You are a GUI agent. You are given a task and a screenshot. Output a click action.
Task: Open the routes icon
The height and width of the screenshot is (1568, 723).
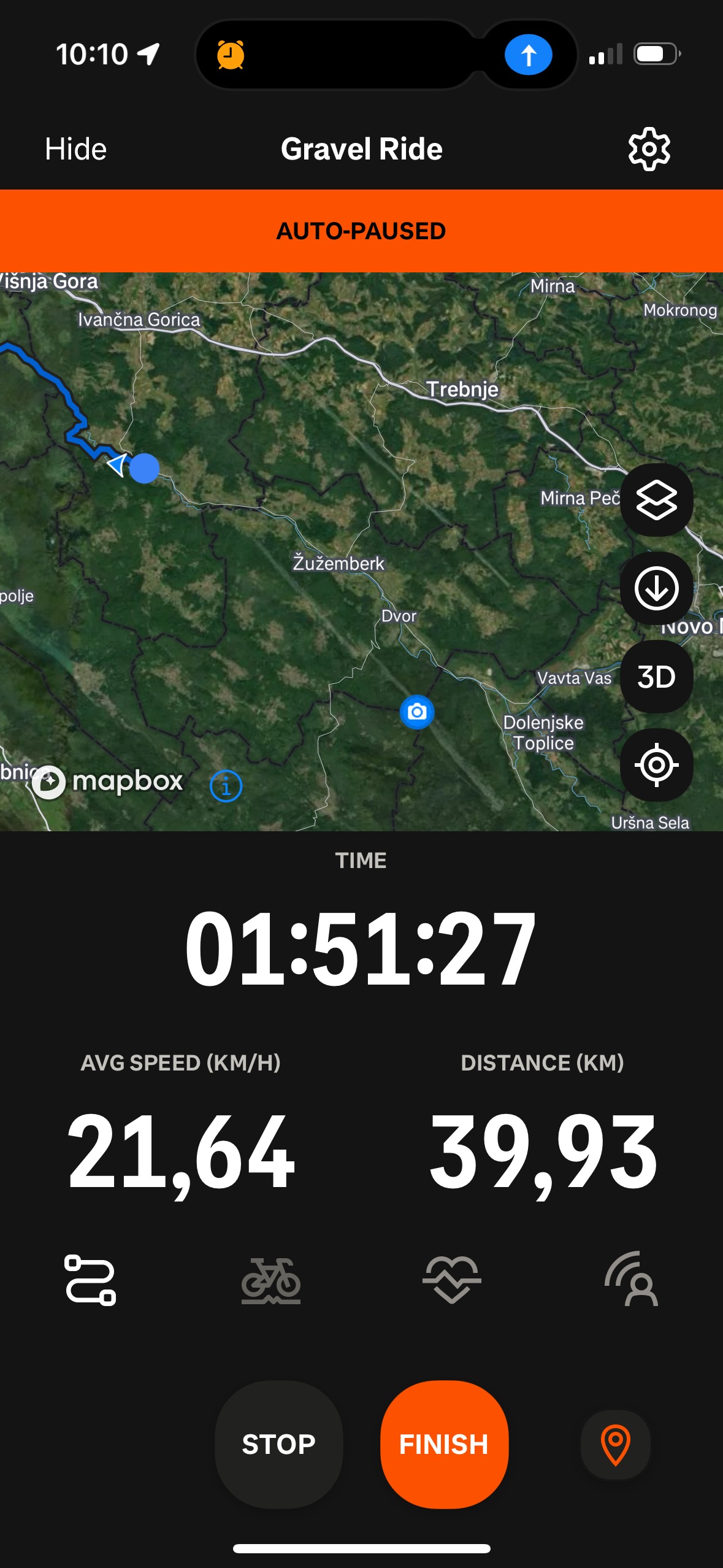click(x=90, y=1280)
